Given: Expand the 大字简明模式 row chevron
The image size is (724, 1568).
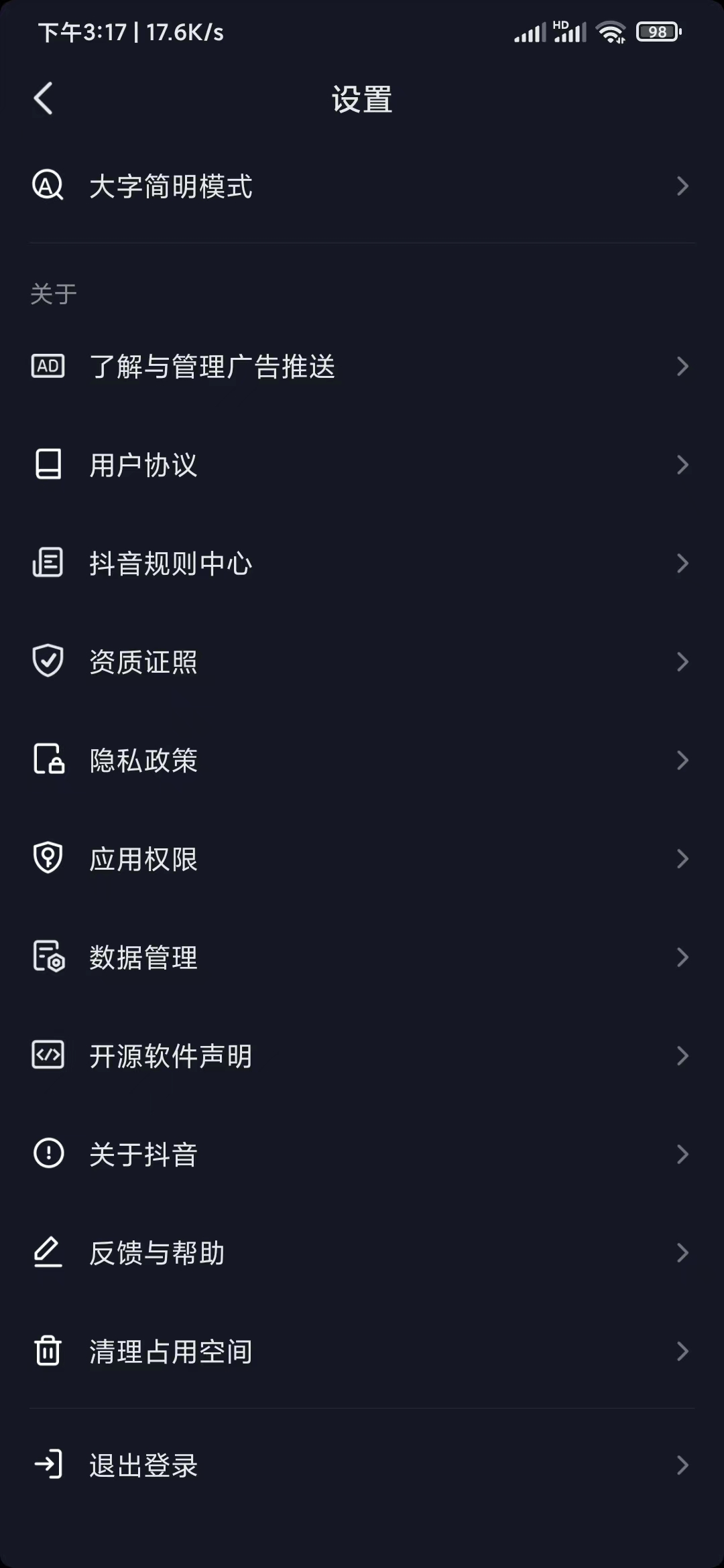Looking at the screenshot, I should pos(682,187).
